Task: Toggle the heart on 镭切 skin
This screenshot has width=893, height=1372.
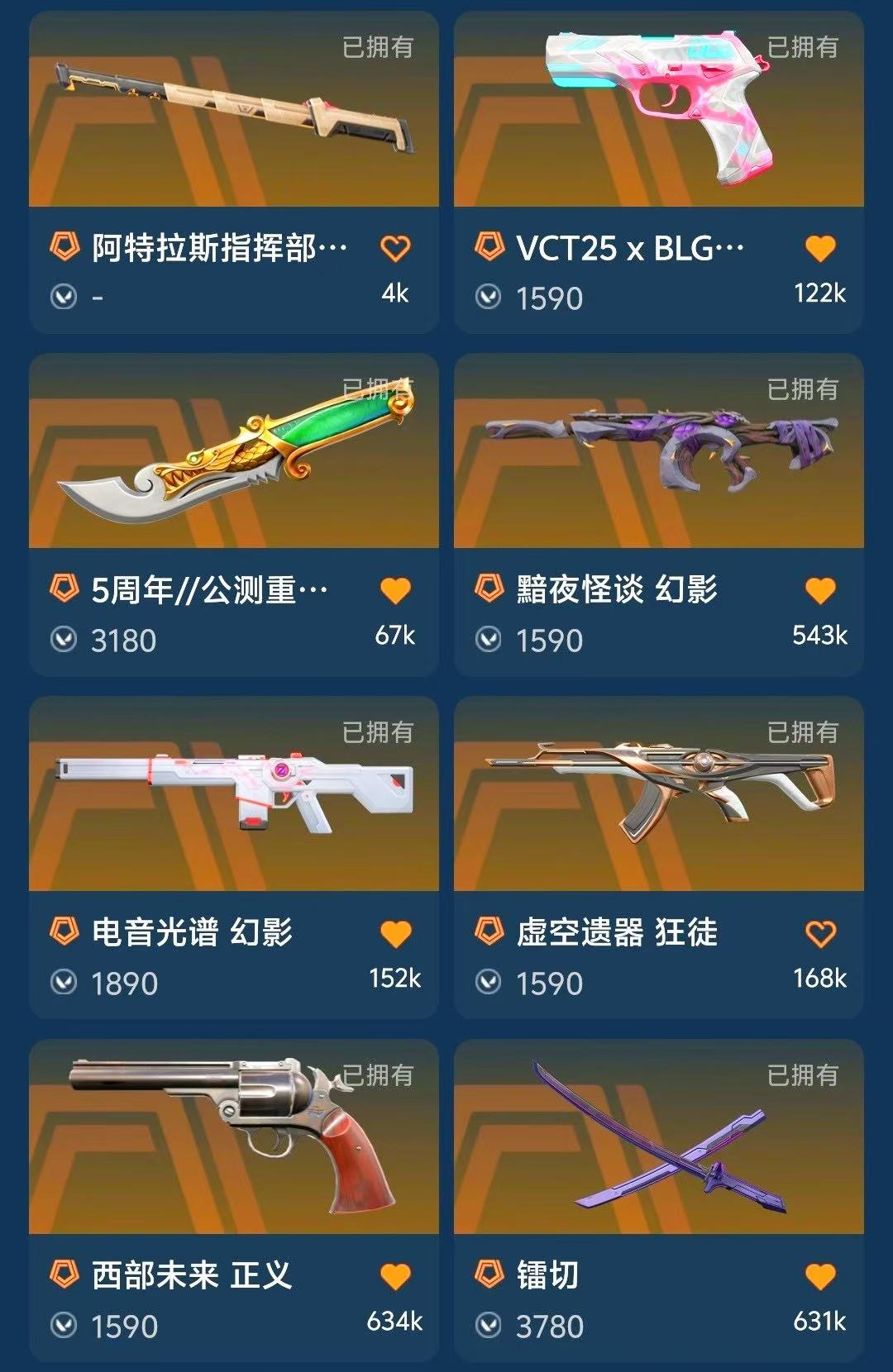Action: click(x=820, y=1276)
